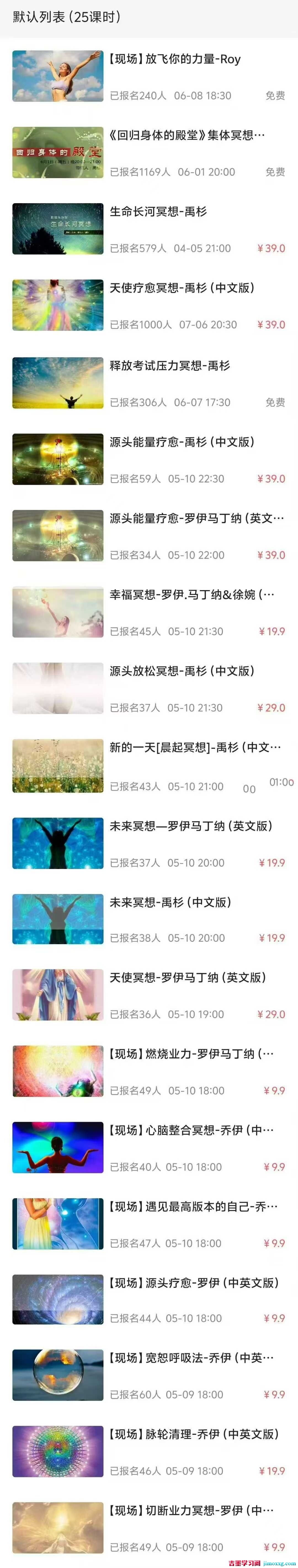Select 【现场】燃烧业力-罗伊马丁纳 lesson
This screenshot has height=1568, width=298.
(x=191, y=1054)
